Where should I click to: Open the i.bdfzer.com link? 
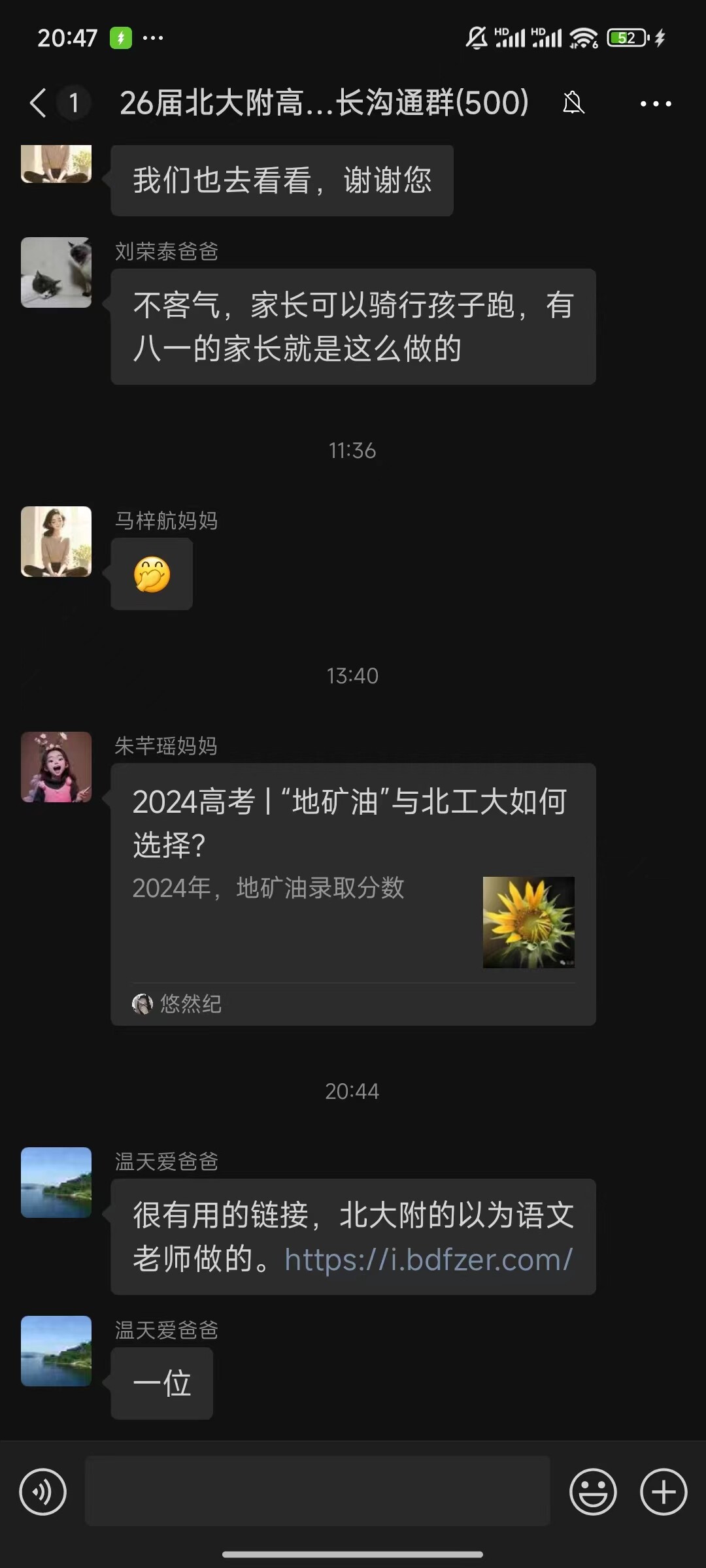429,1260
